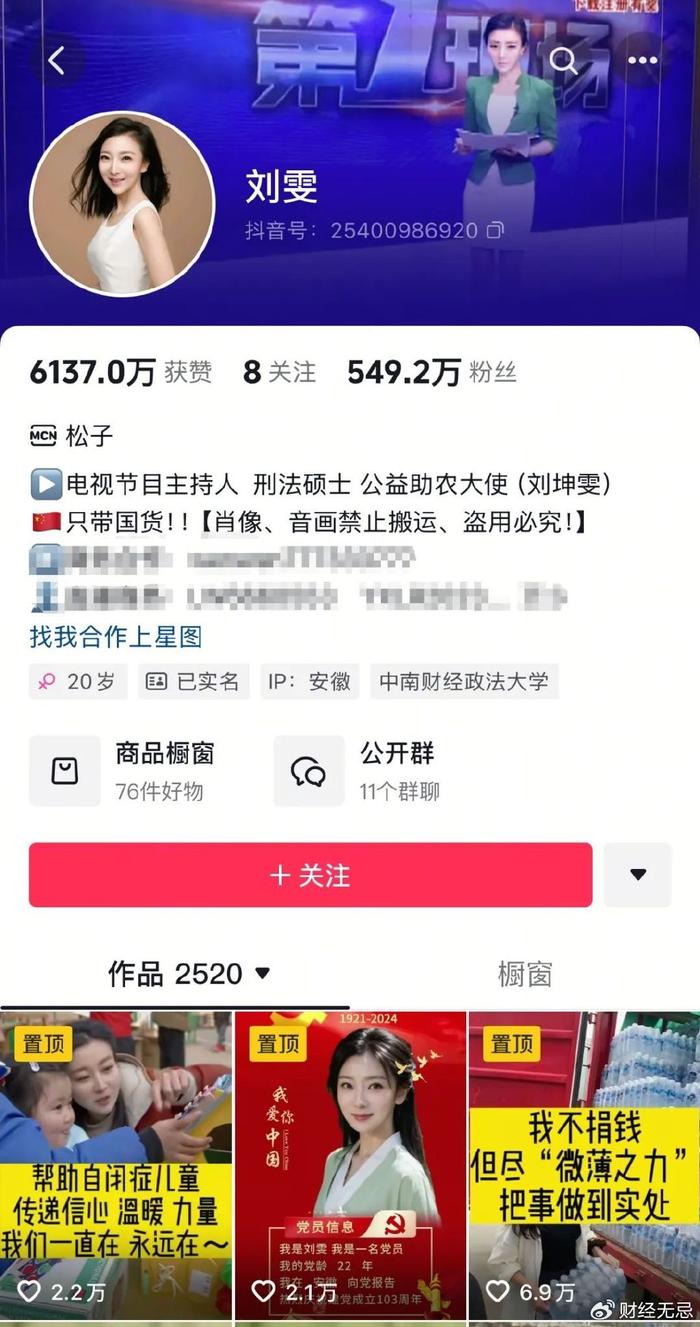Open the pinned 我不捐钱 video

pos(584,1166)
